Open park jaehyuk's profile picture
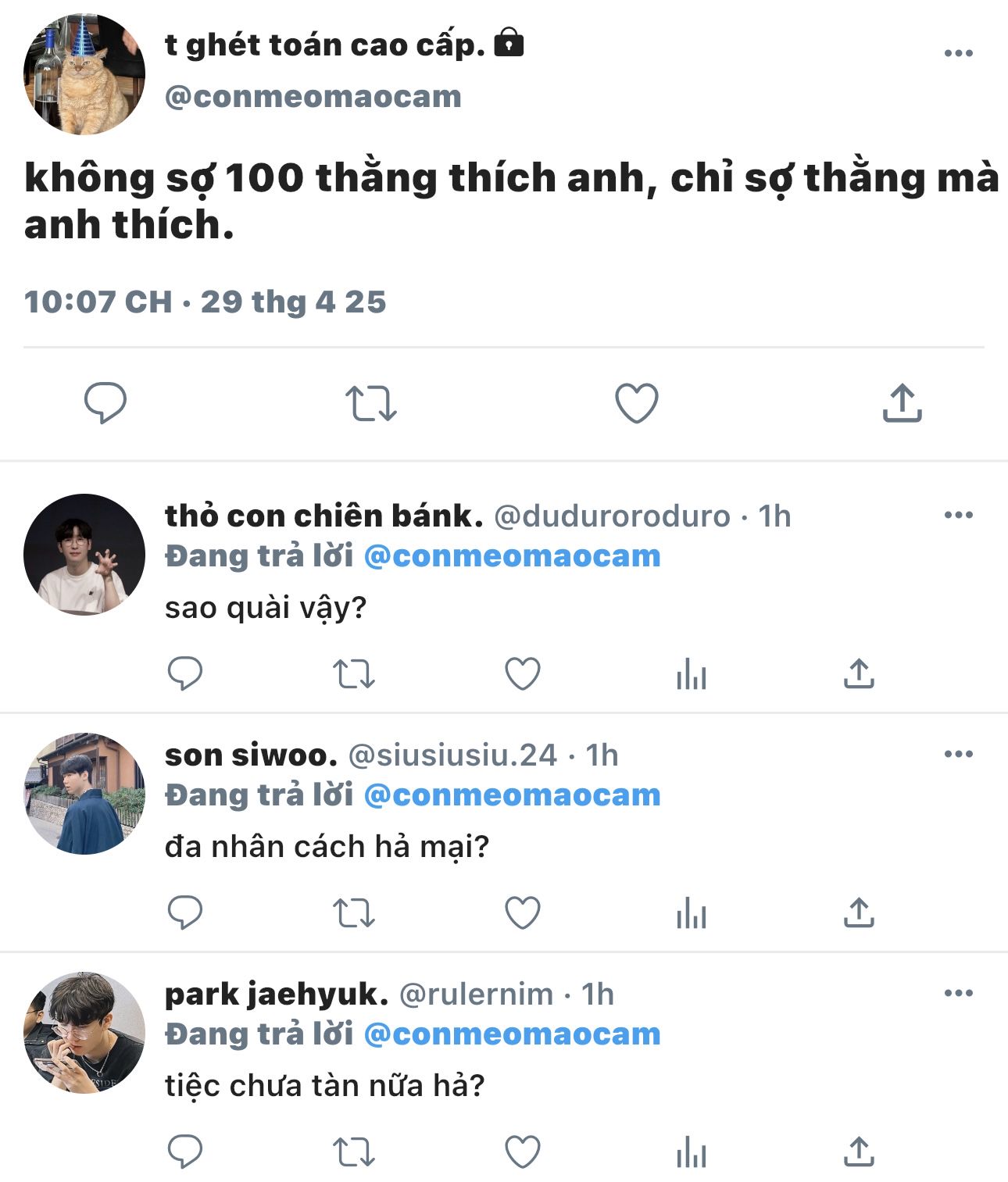Screen dimensions: 1008x1182 point(84,1032)
